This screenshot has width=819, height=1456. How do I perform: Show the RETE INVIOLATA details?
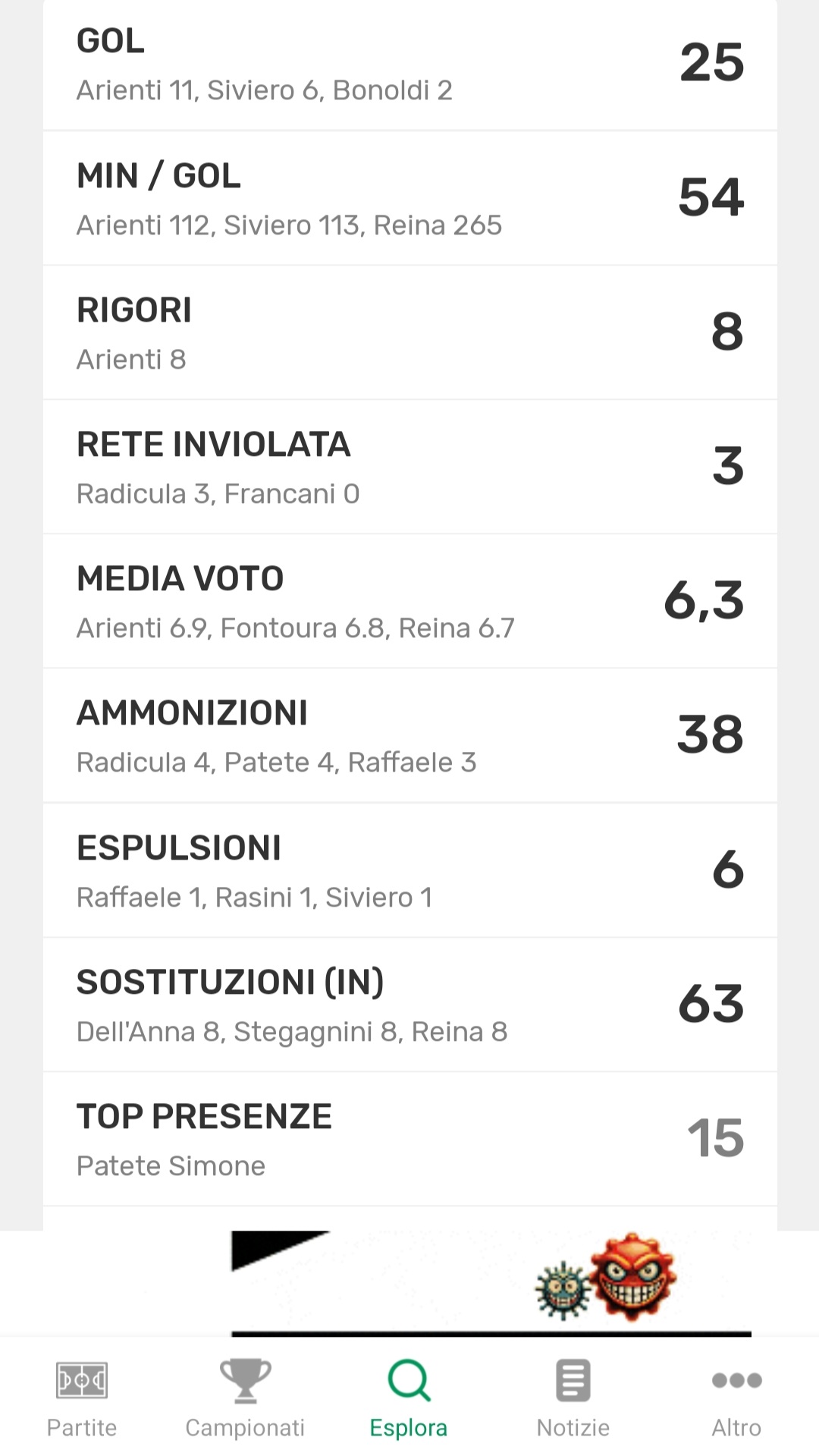pos(410,467)
